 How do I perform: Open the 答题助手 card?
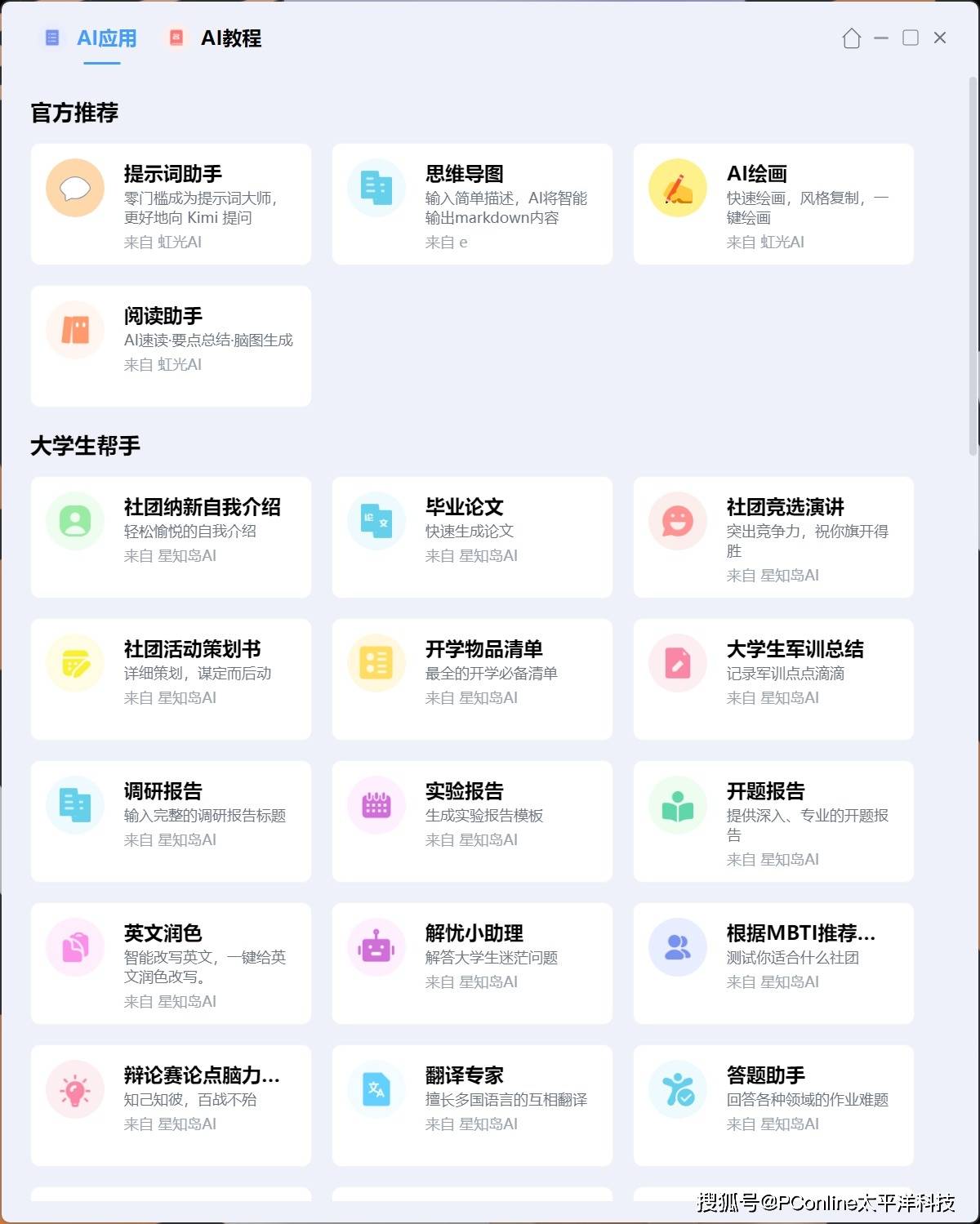click(773, 1105)
